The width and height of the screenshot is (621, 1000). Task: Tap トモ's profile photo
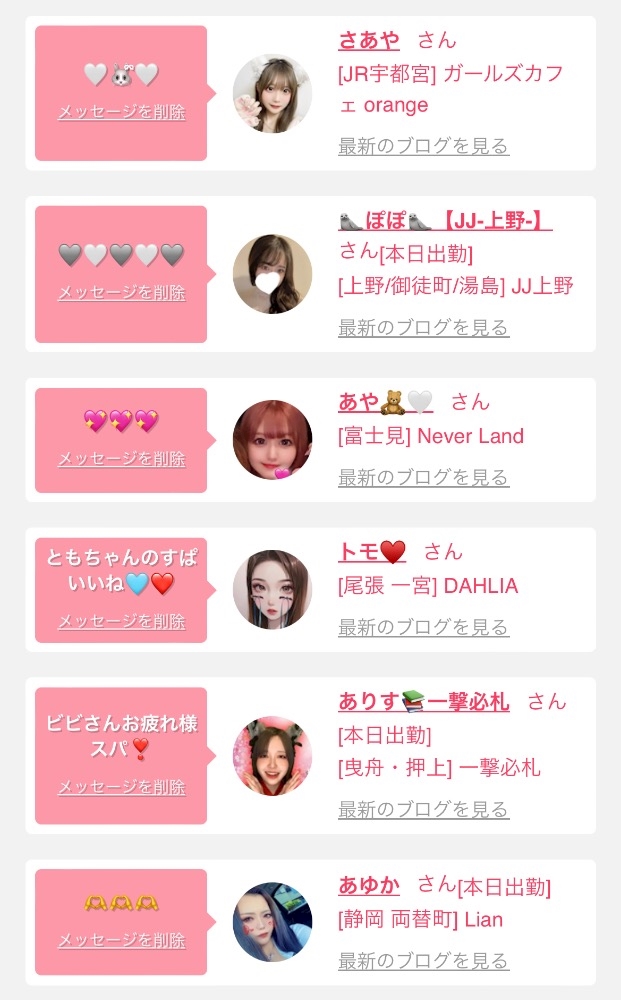tap(272, 590)
